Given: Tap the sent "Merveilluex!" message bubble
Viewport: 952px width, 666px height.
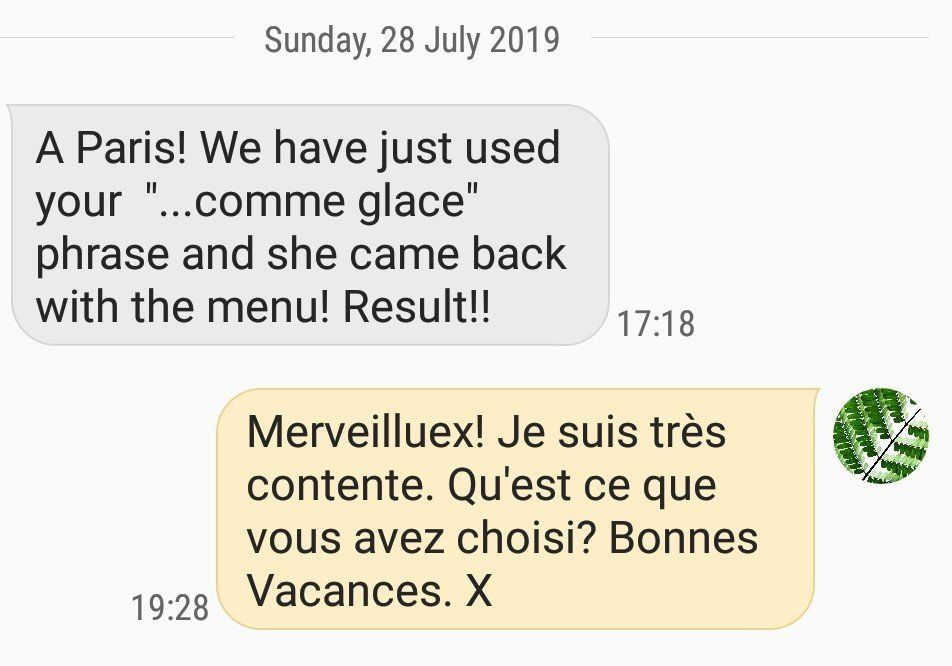Looking at the screenshot, I should (517, 510).
